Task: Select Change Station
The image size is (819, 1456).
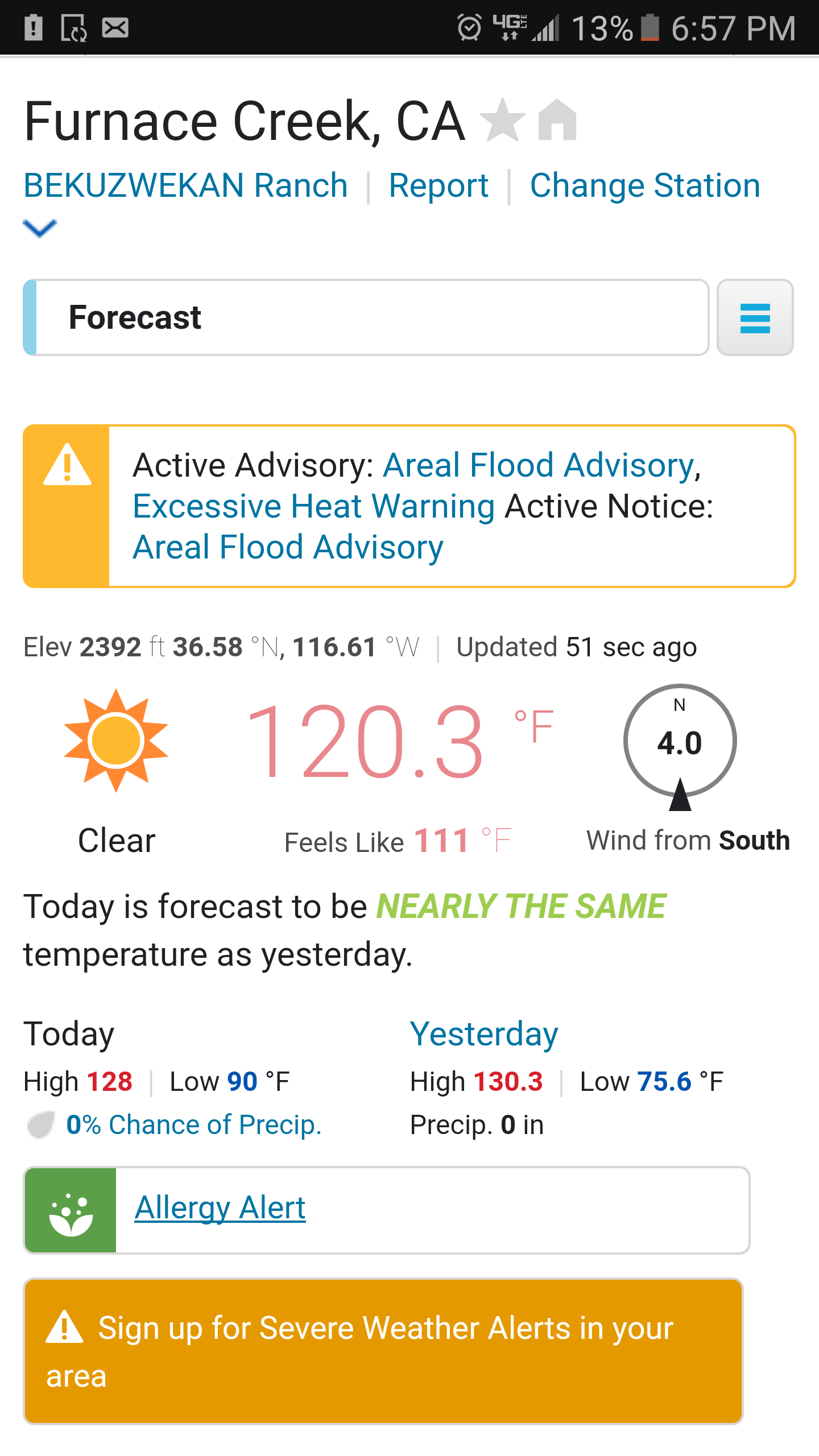Action: pos(645,185)
